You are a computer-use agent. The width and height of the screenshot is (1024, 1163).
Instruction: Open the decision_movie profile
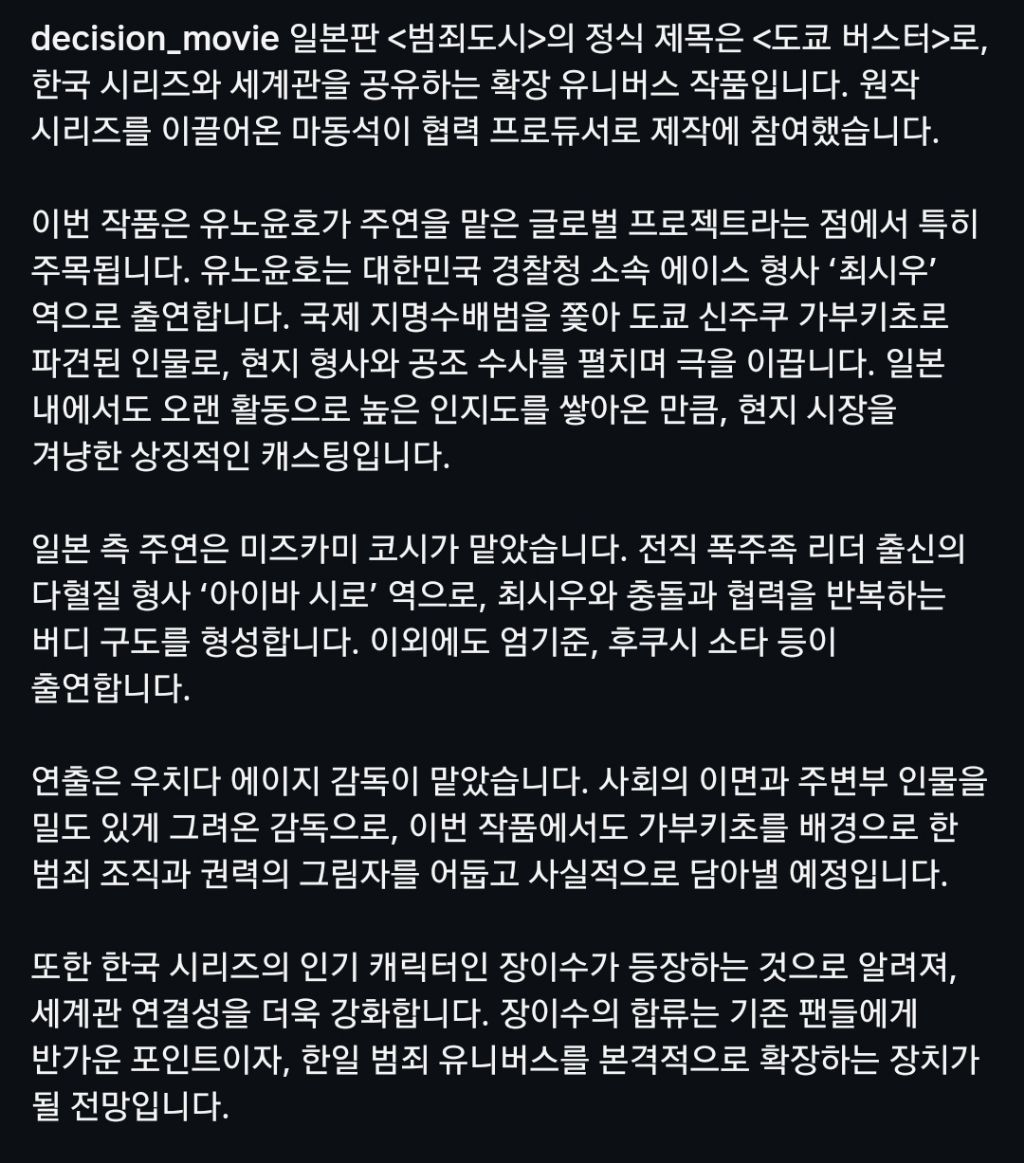155,39
